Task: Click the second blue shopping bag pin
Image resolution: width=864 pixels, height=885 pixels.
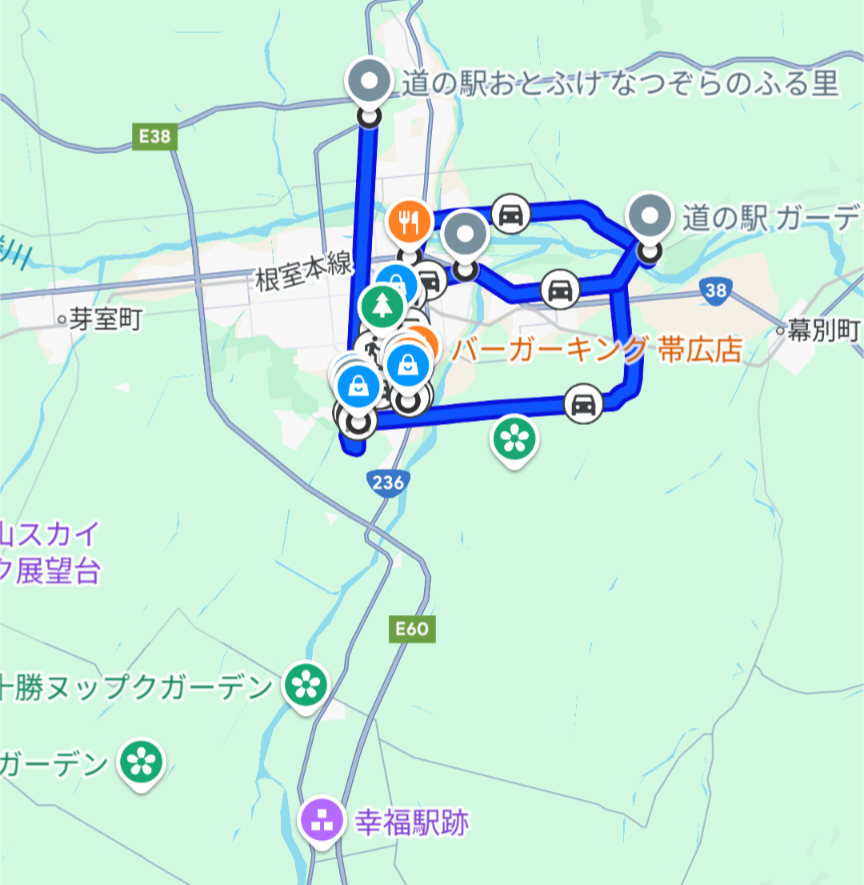Action: click(x=407, y=363)
